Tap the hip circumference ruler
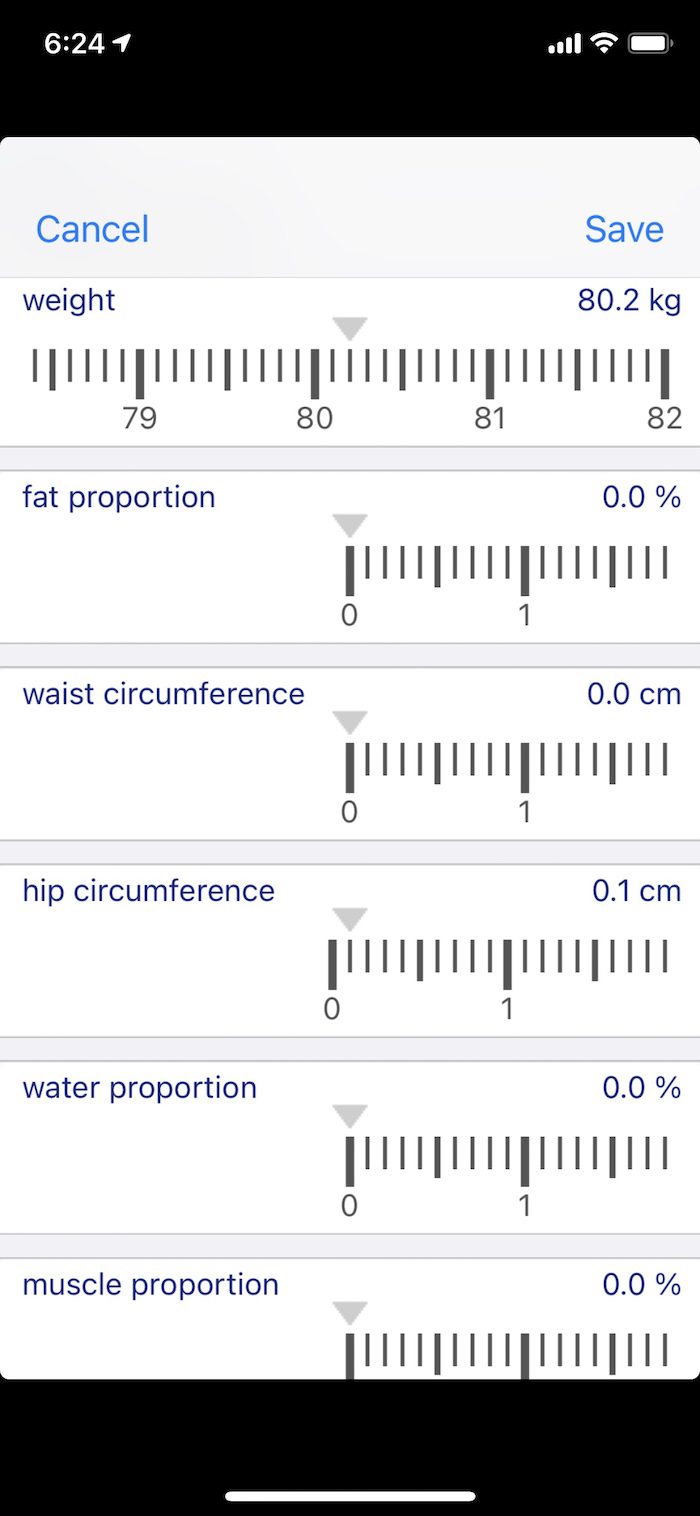 click(498, 963)
